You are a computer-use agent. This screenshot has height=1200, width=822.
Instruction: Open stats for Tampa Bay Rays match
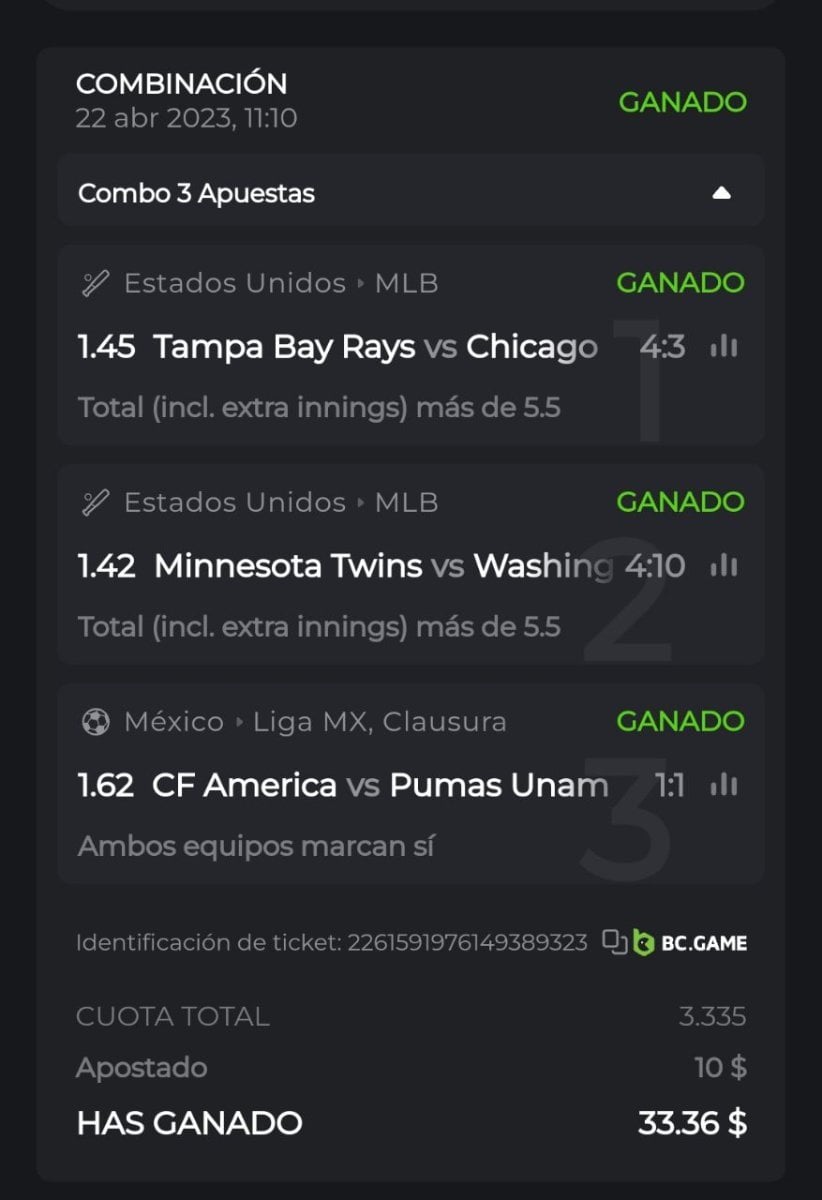[x=723, y=347]
